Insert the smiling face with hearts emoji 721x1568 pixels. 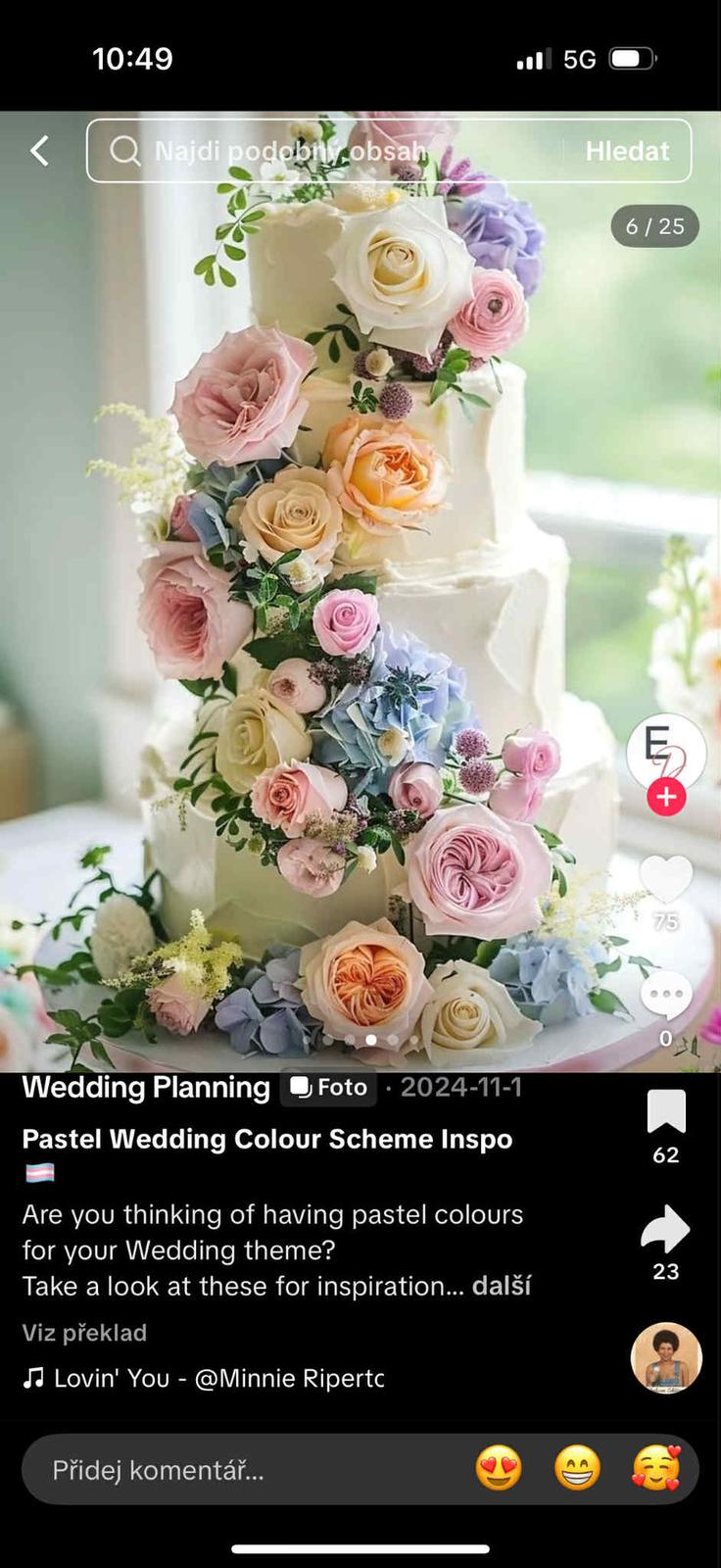(655, 1469)
